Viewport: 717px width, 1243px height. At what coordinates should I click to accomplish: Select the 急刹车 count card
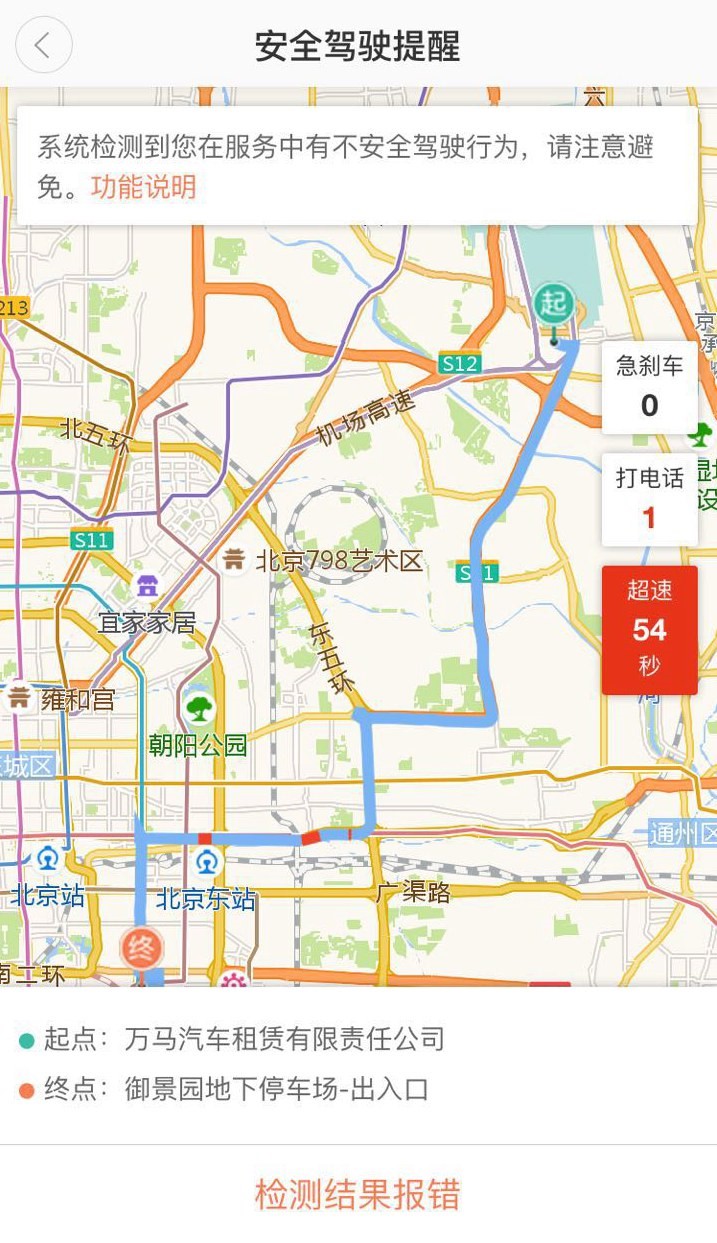coord(649,387)
